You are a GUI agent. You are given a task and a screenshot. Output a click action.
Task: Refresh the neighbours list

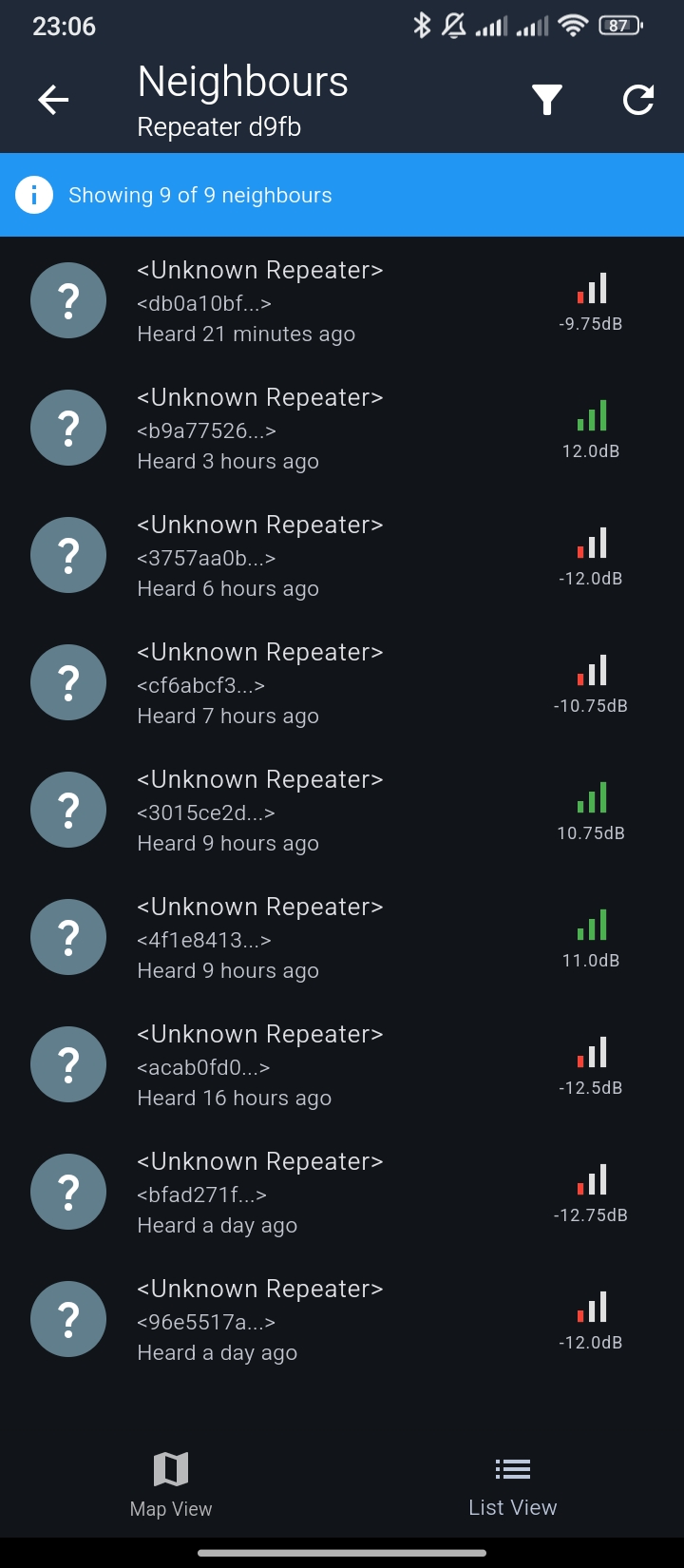[x=638, y=100]
